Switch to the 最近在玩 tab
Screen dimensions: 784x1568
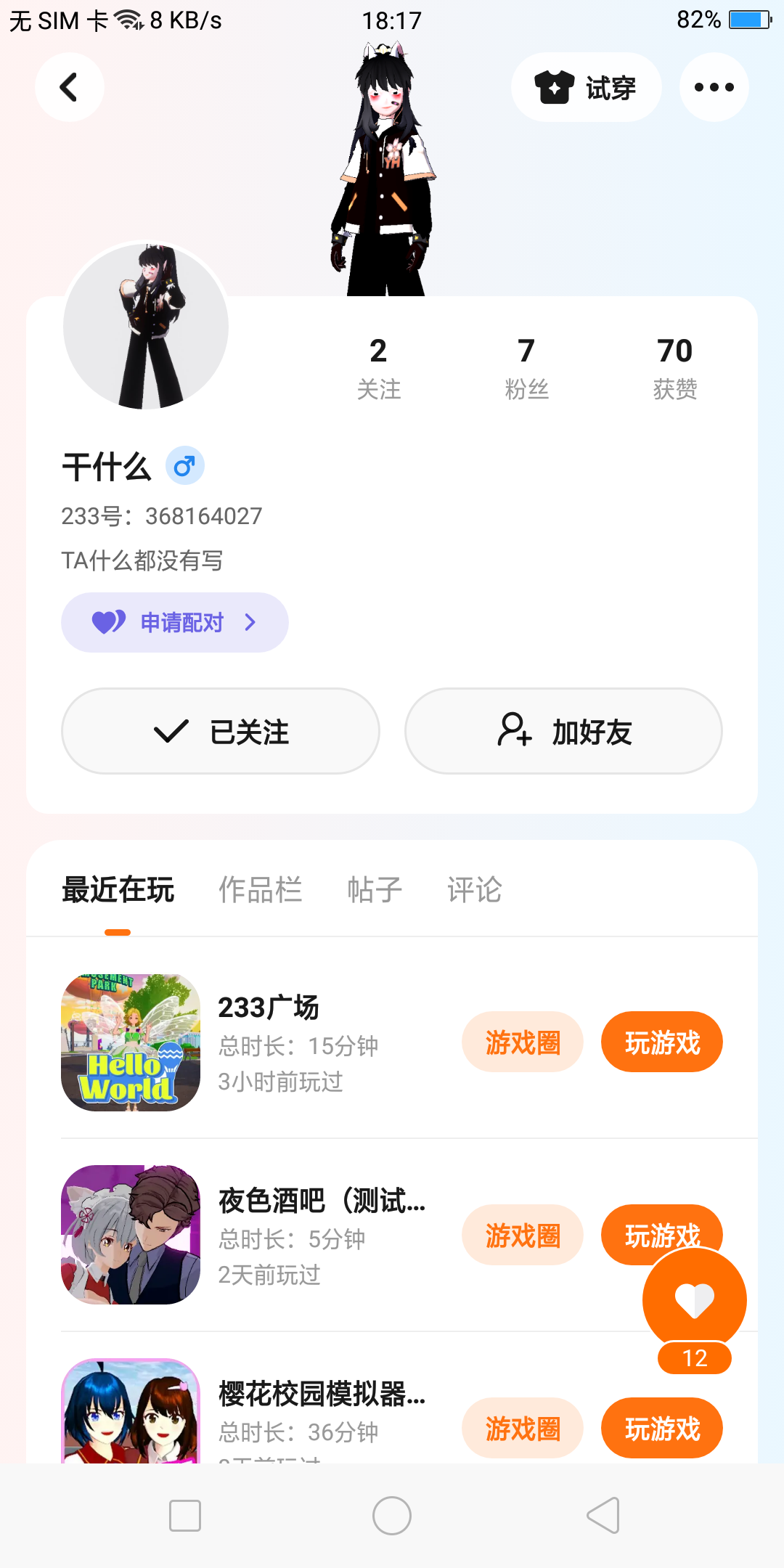click(x=118, y=890)
